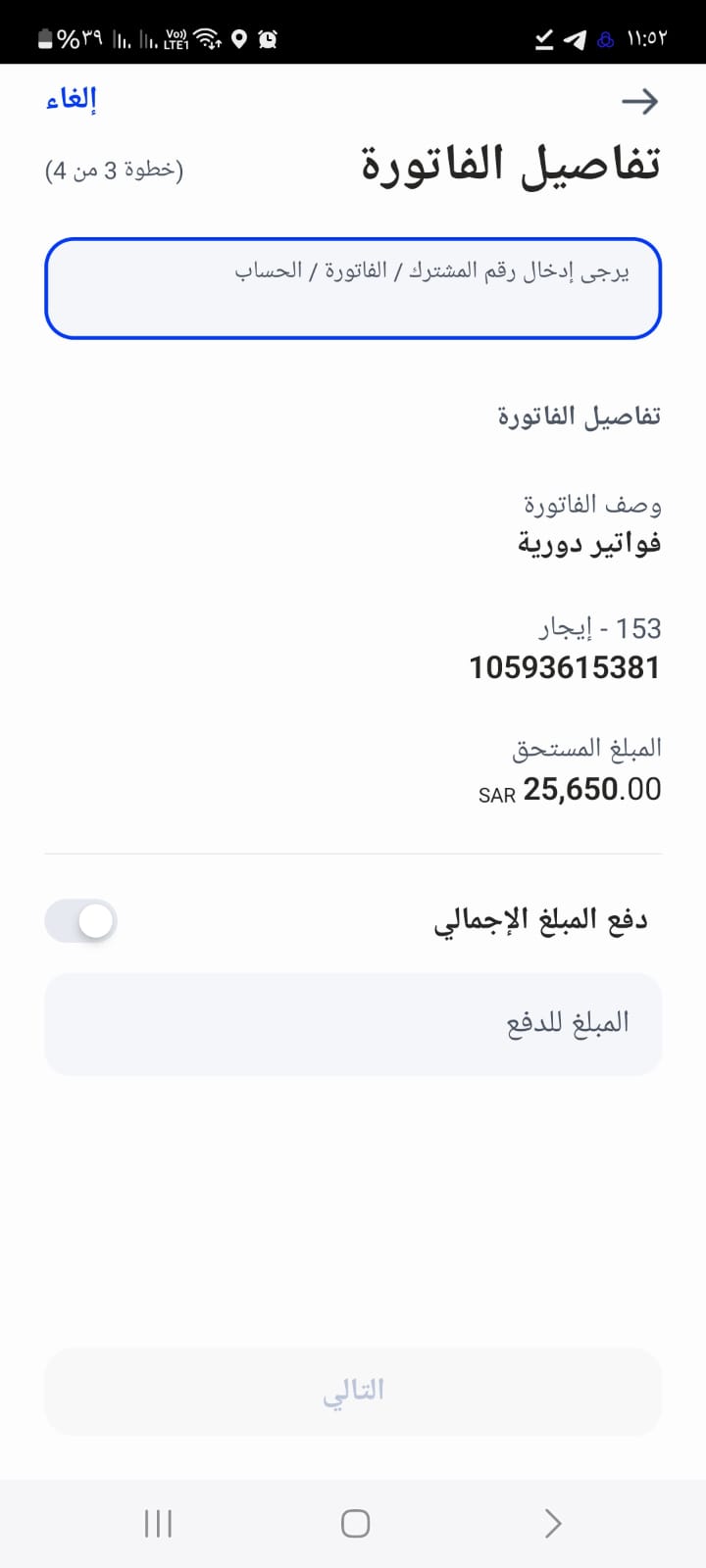Tap إلغاء to cancel the payment
The image size is (706, 1568).
click(x=71, y=100)
